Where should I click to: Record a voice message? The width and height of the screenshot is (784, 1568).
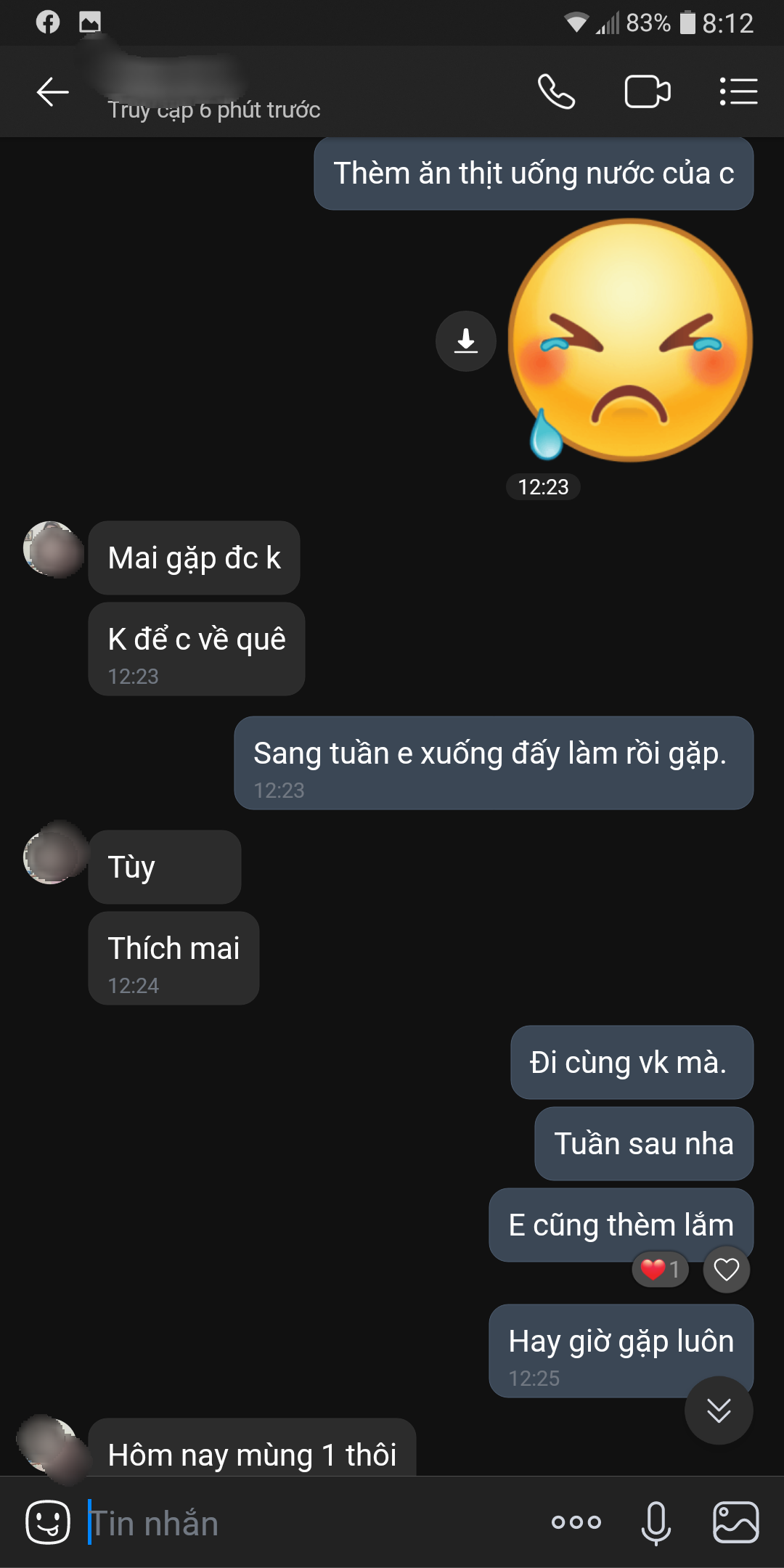click(x=656, y=1522)
